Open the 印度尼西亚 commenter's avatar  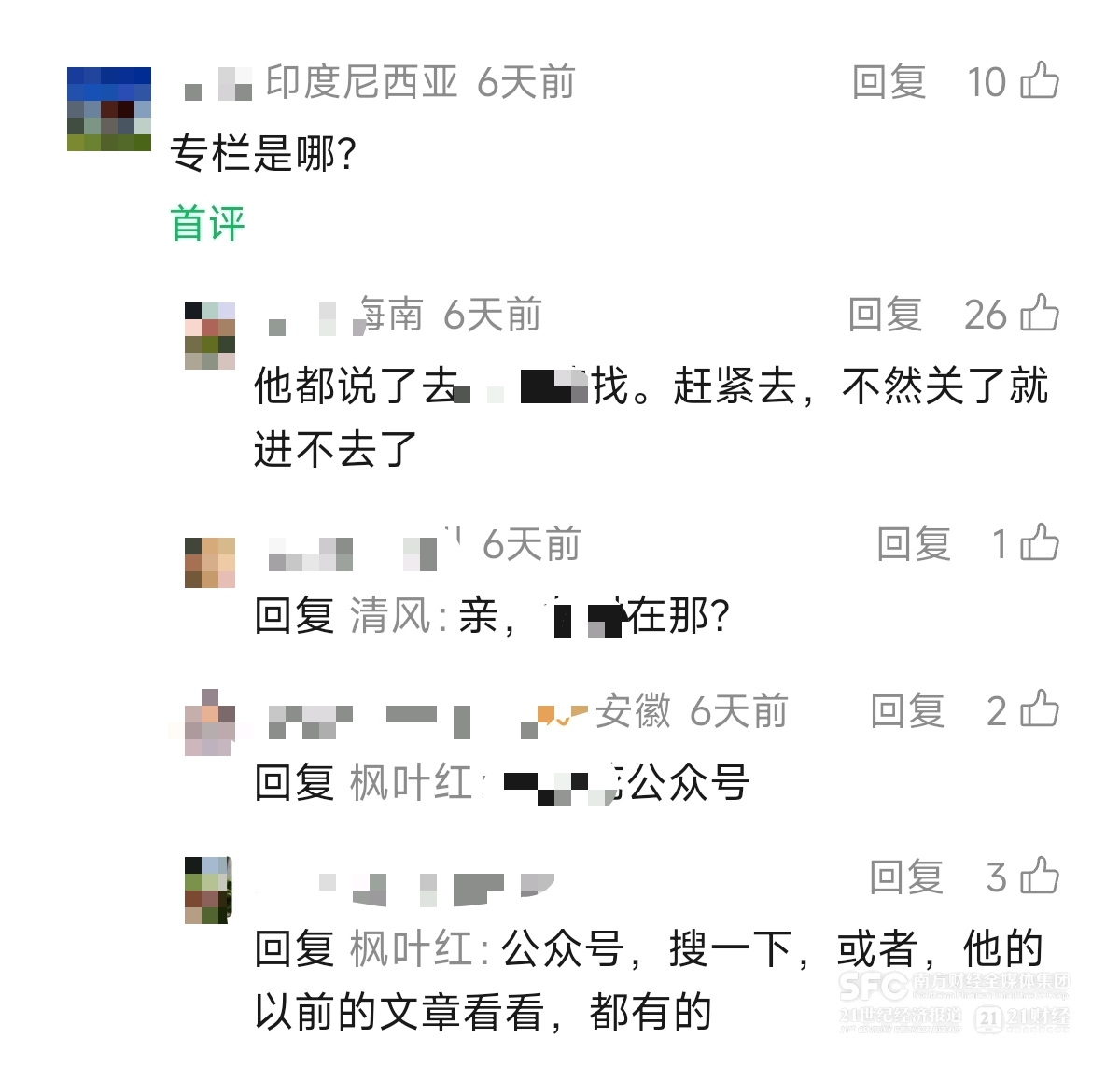click(109, 109)
